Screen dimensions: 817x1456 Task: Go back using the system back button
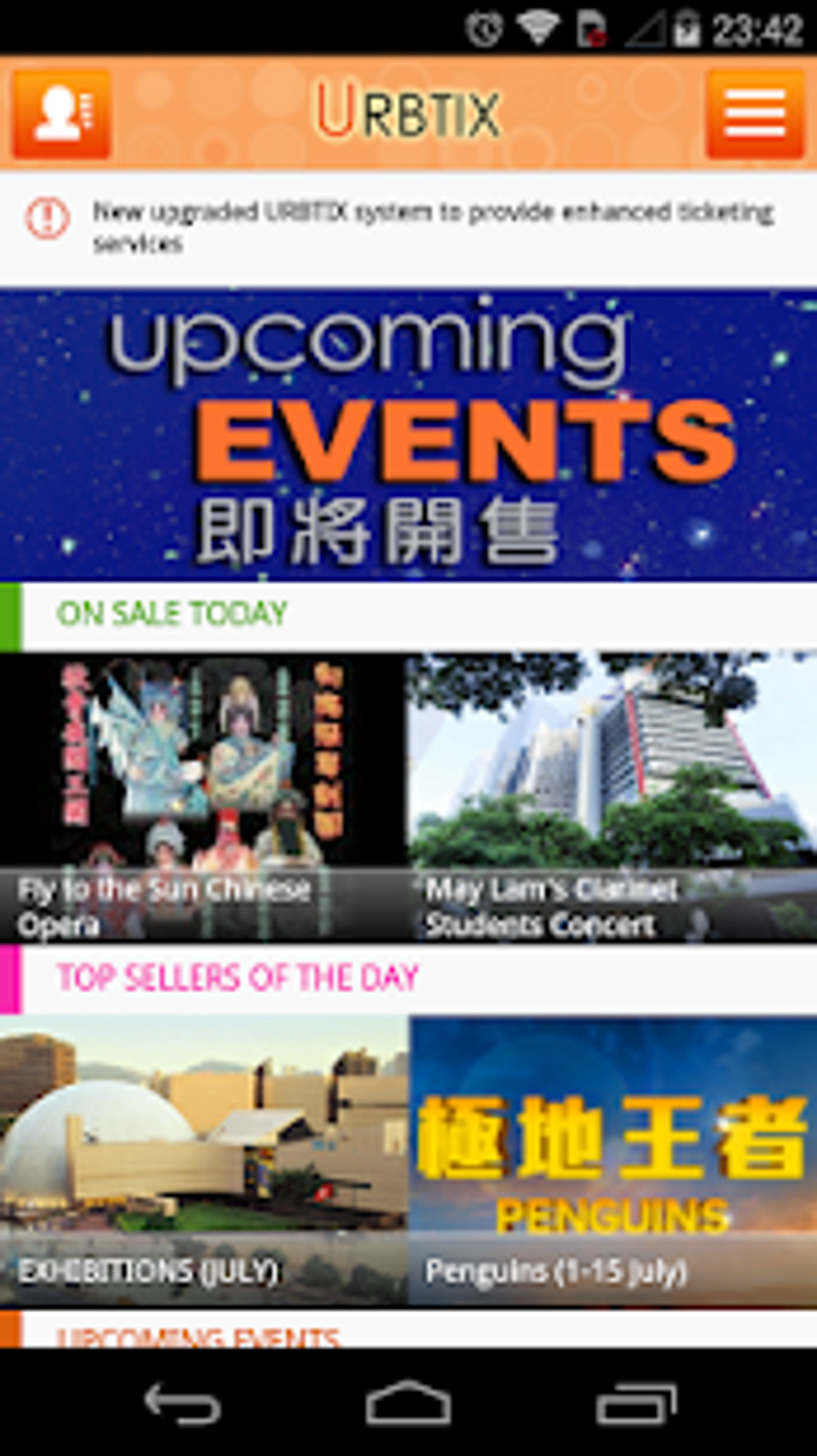point(182,1404)
